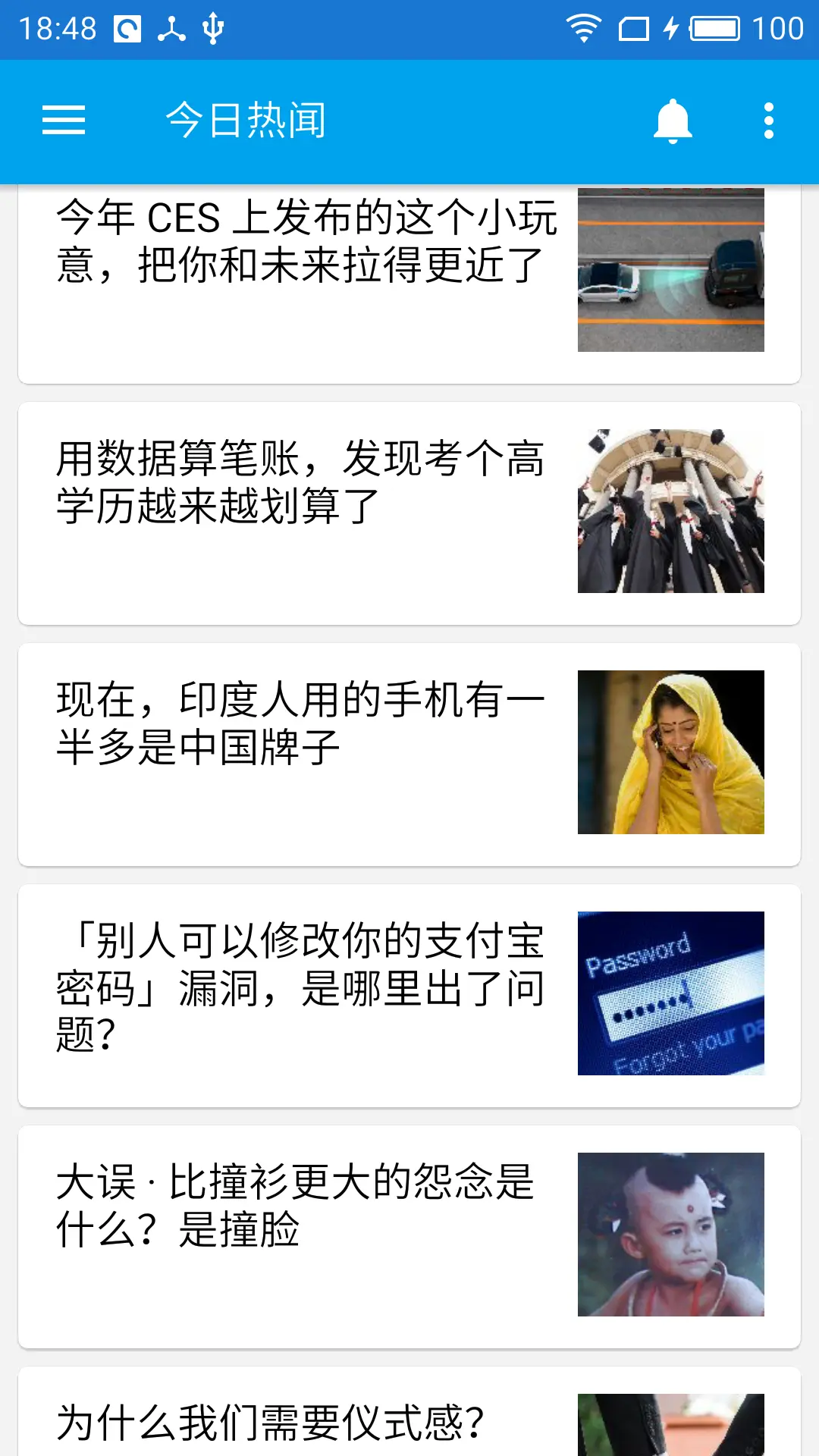Read the 考个高学历越来越划算 article
The image size is (819, 1456).
300,482
